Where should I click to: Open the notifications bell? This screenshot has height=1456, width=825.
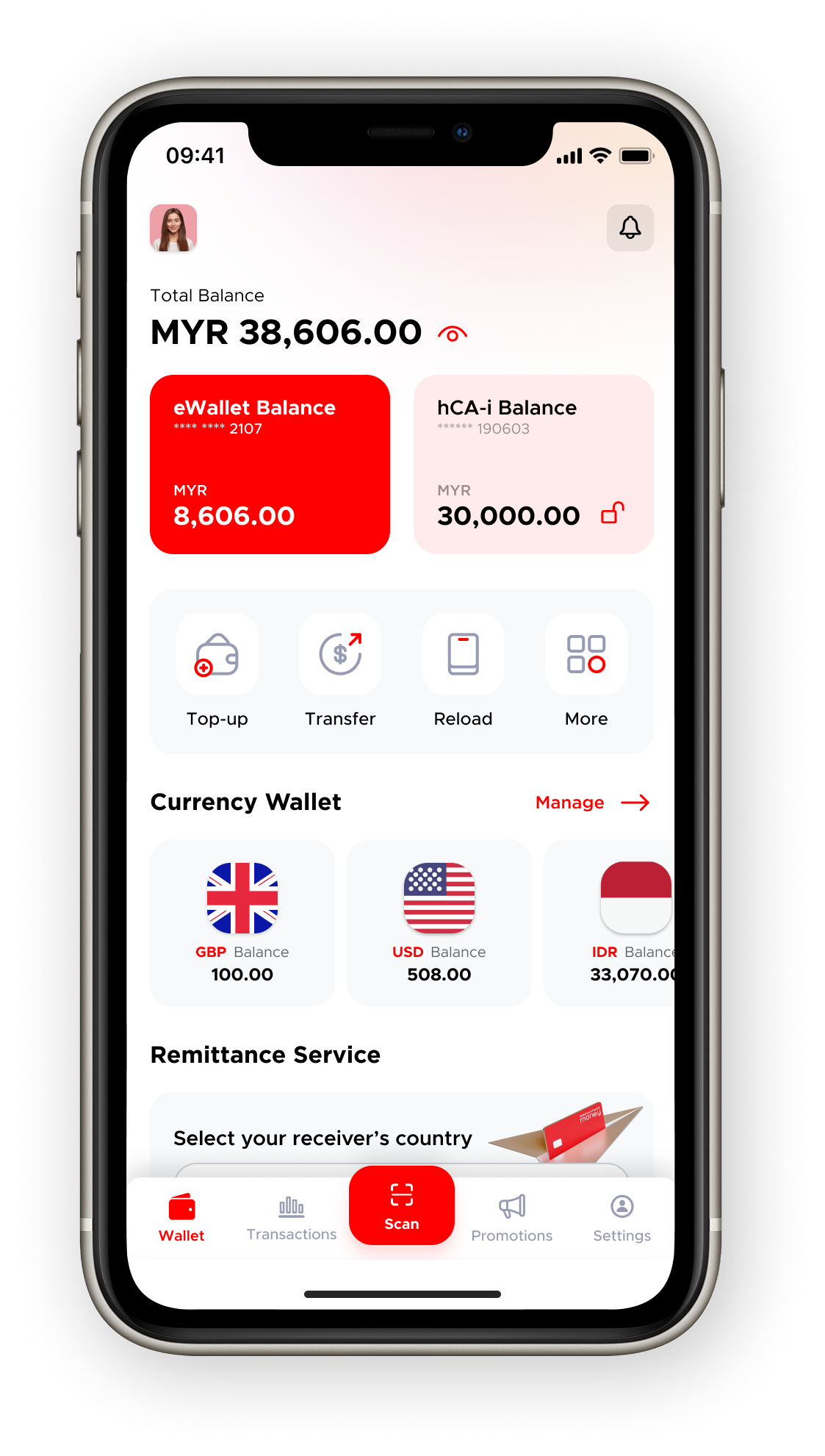[x=630, y=228]
